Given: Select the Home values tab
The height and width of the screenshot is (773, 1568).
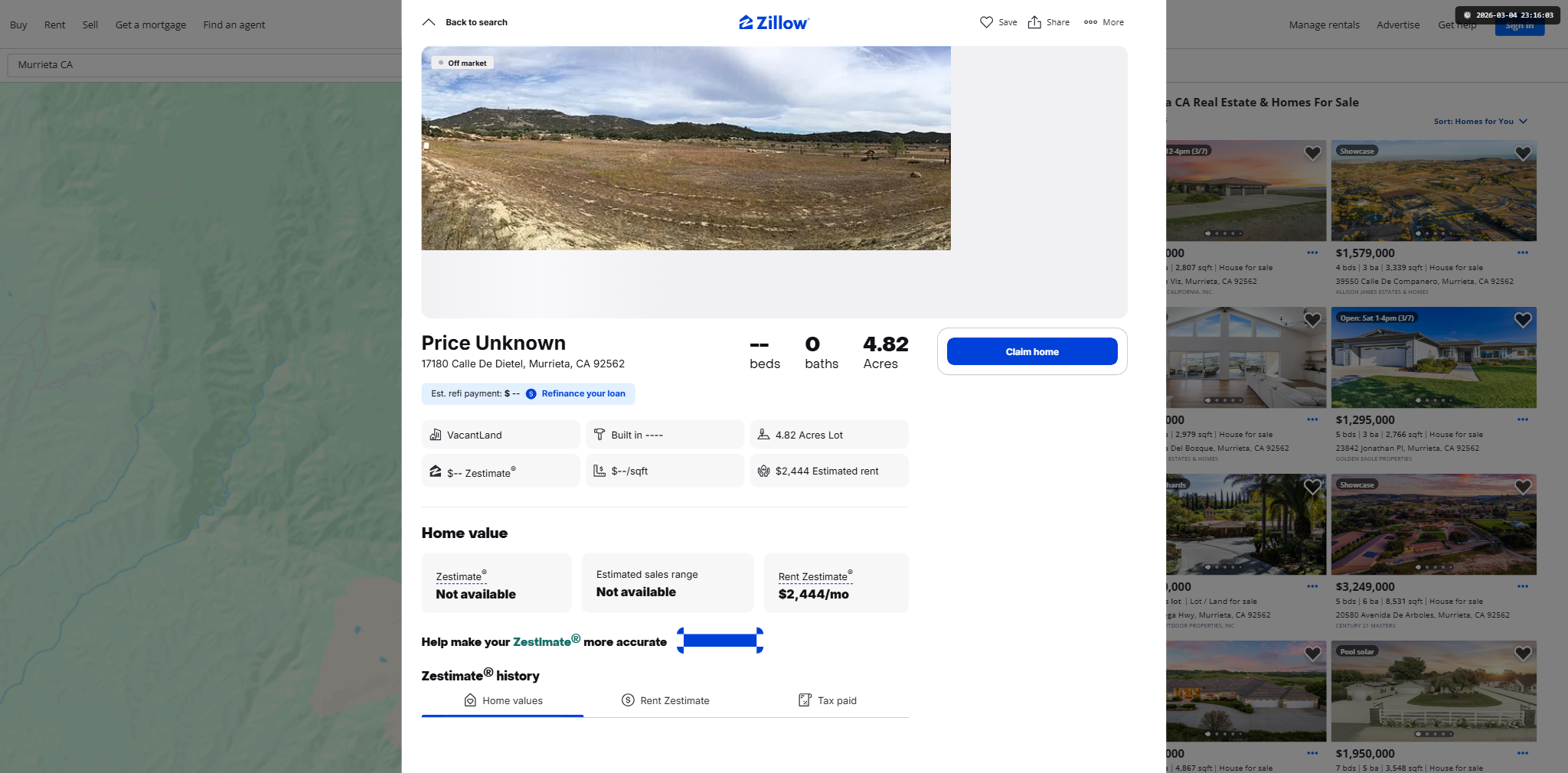Looking at the screenshot, I should coord(503,700).
